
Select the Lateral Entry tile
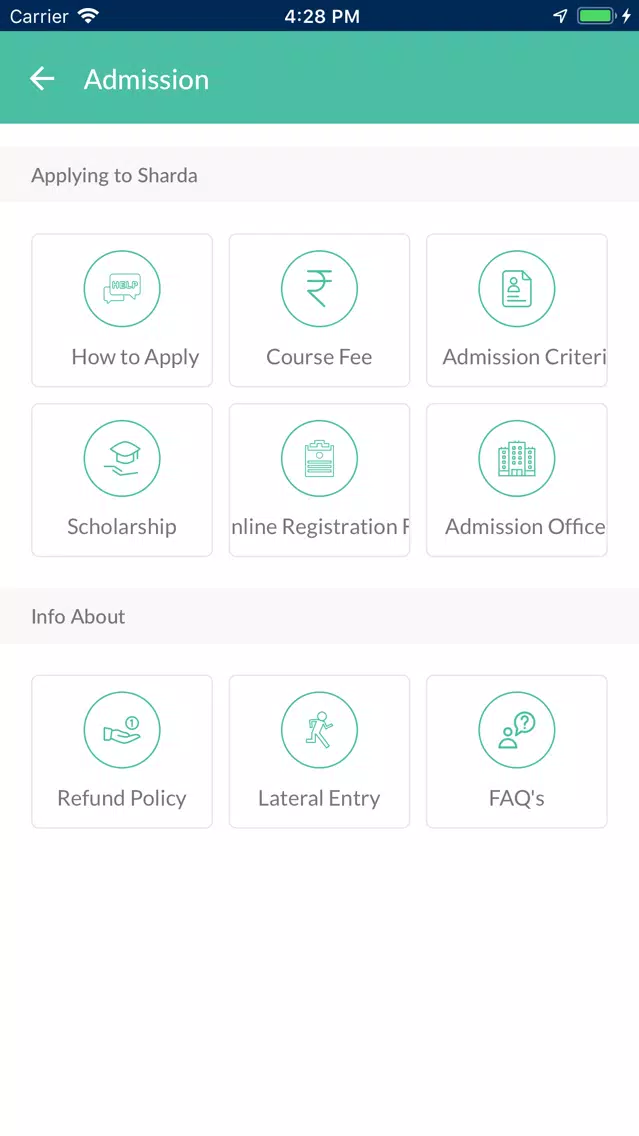click(x=320, y=751)
